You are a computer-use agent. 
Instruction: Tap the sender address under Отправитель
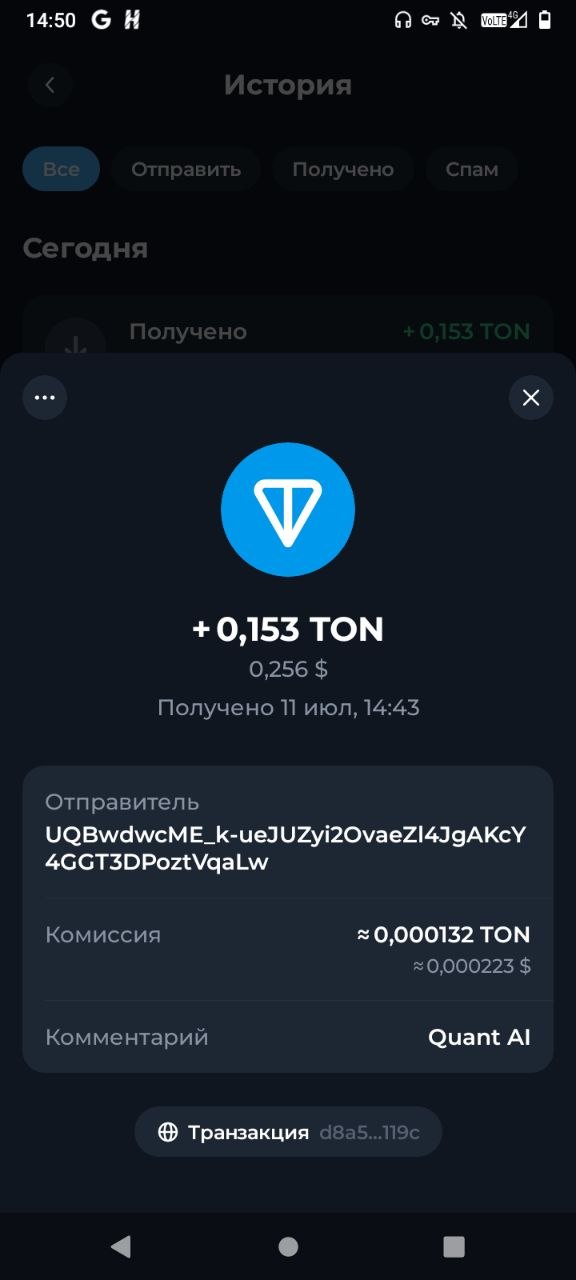286,848
